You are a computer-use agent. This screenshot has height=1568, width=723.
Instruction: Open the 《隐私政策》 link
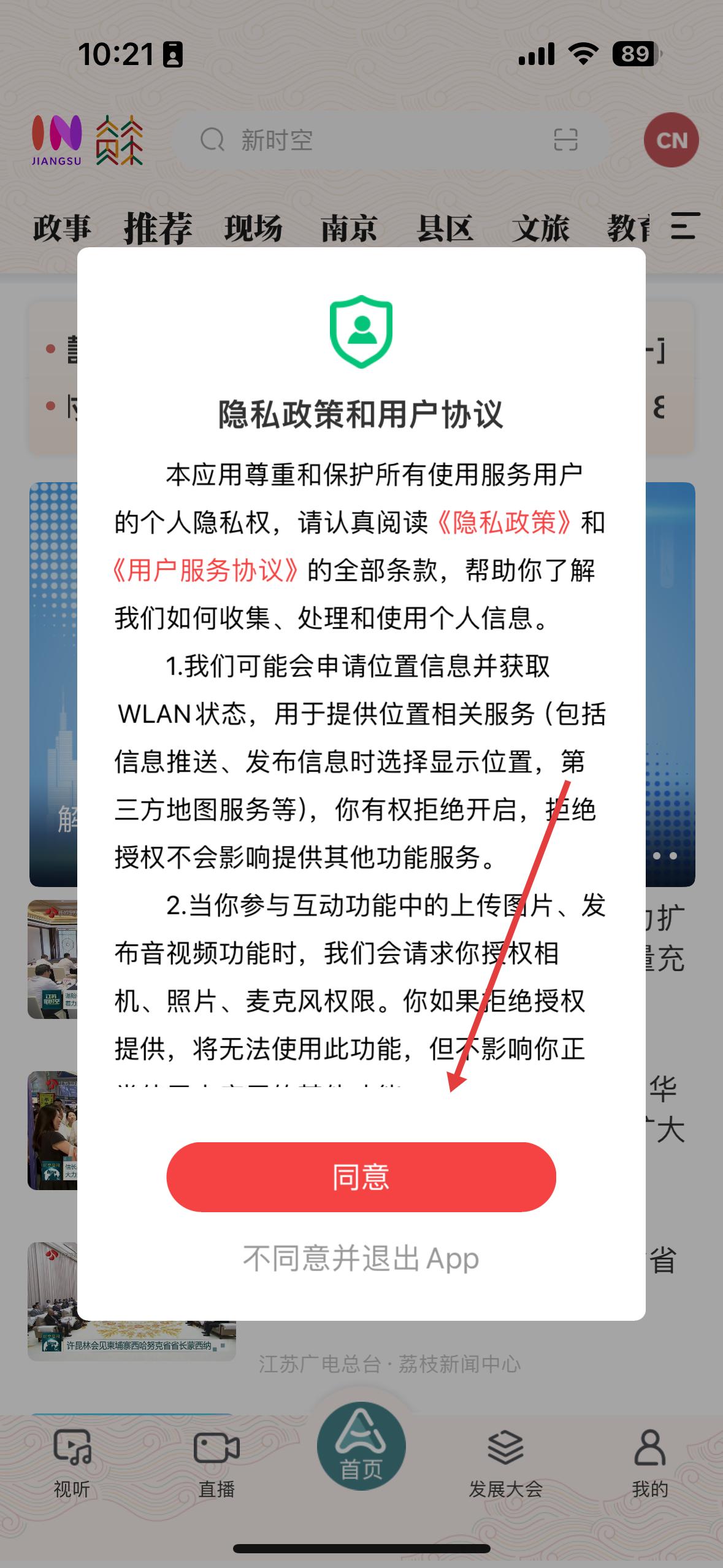[x=504, y=523]
